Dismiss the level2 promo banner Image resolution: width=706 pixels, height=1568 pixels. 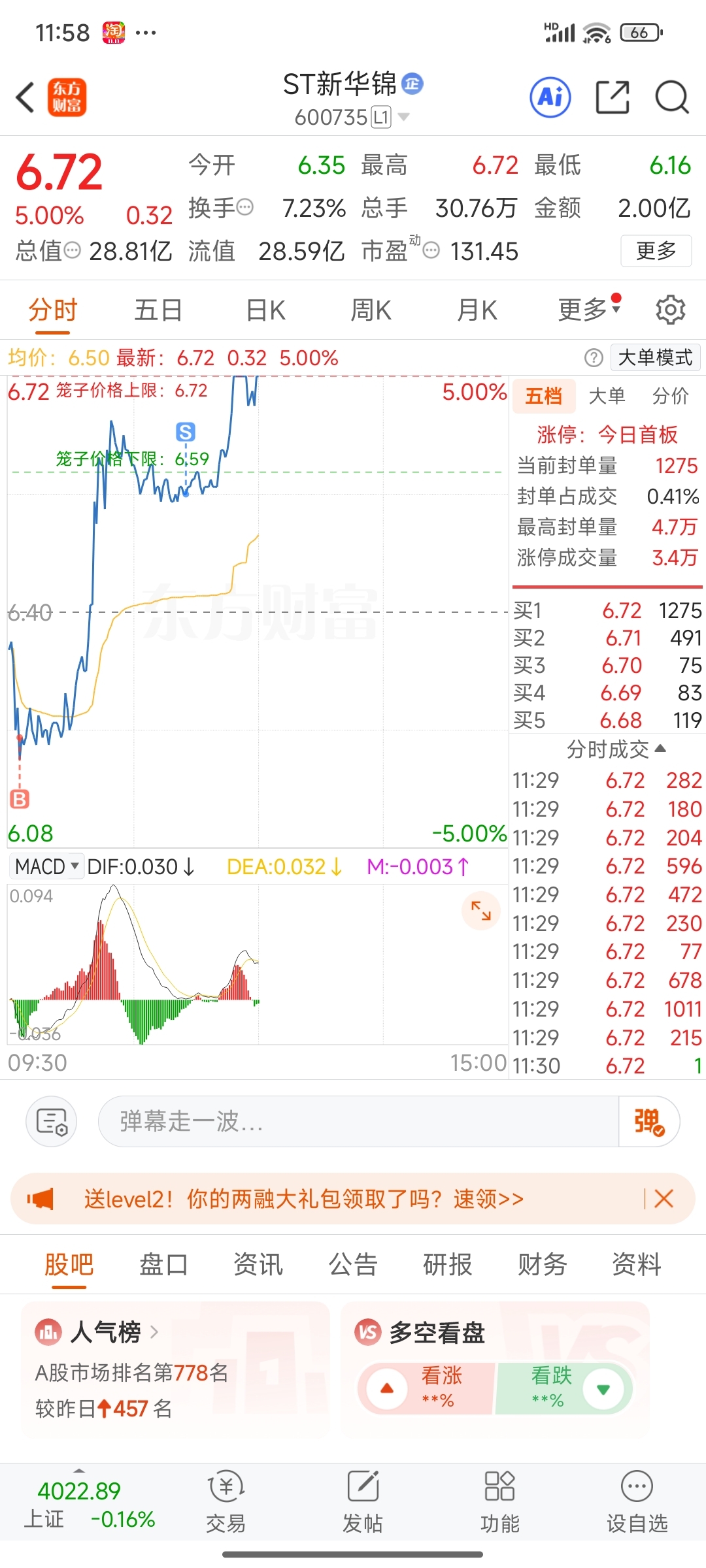click(664, 1199)
